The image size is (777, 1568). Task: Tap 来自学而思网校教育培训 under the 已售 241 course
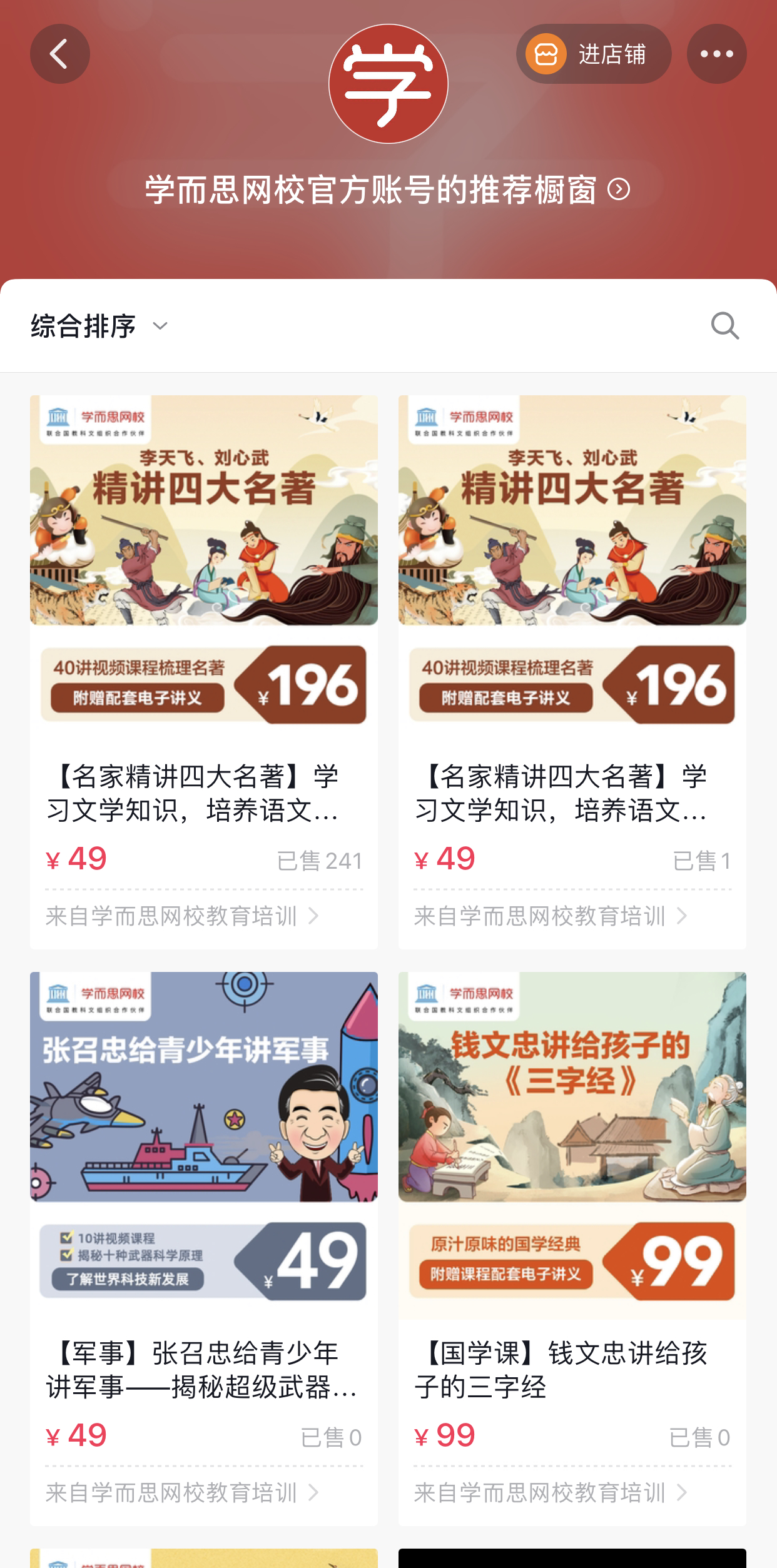click(x=183, y=916)
